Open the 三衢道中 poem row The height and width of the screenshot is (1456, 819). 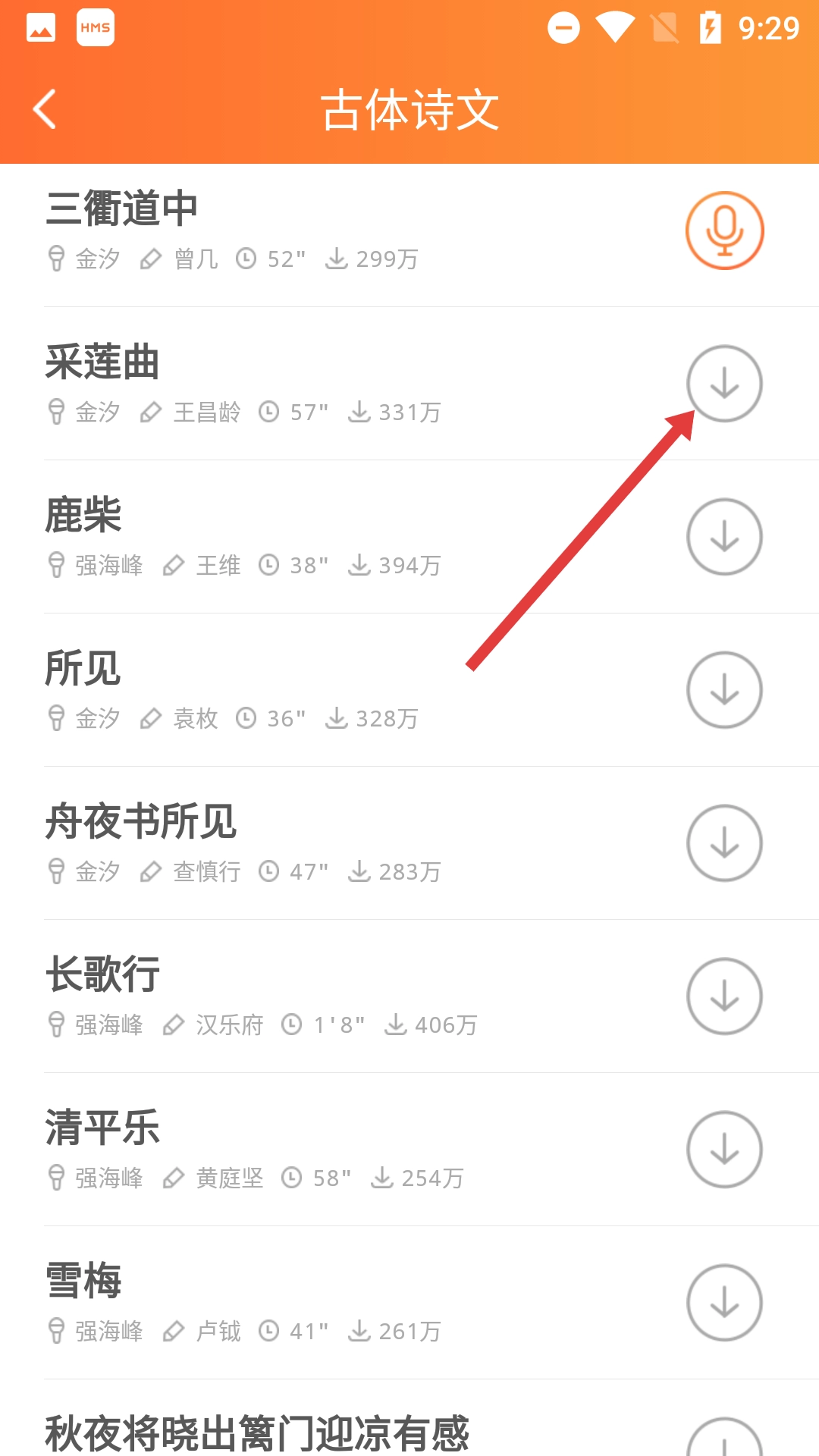tap(303, 231)
